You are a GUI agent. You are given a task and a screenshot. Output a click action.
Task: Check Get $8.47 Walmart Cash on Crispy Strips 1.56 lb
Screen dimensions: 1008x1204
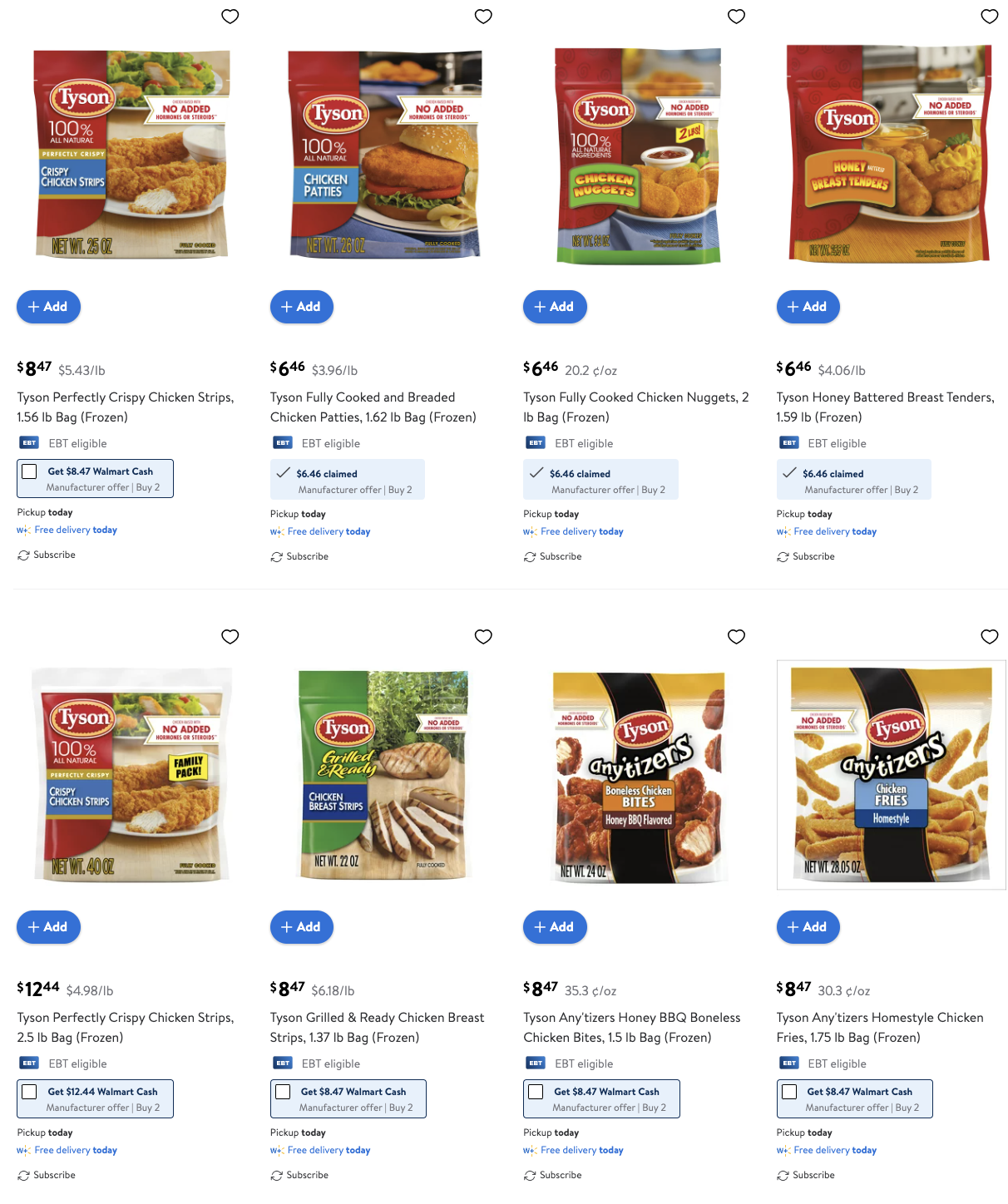30,471
